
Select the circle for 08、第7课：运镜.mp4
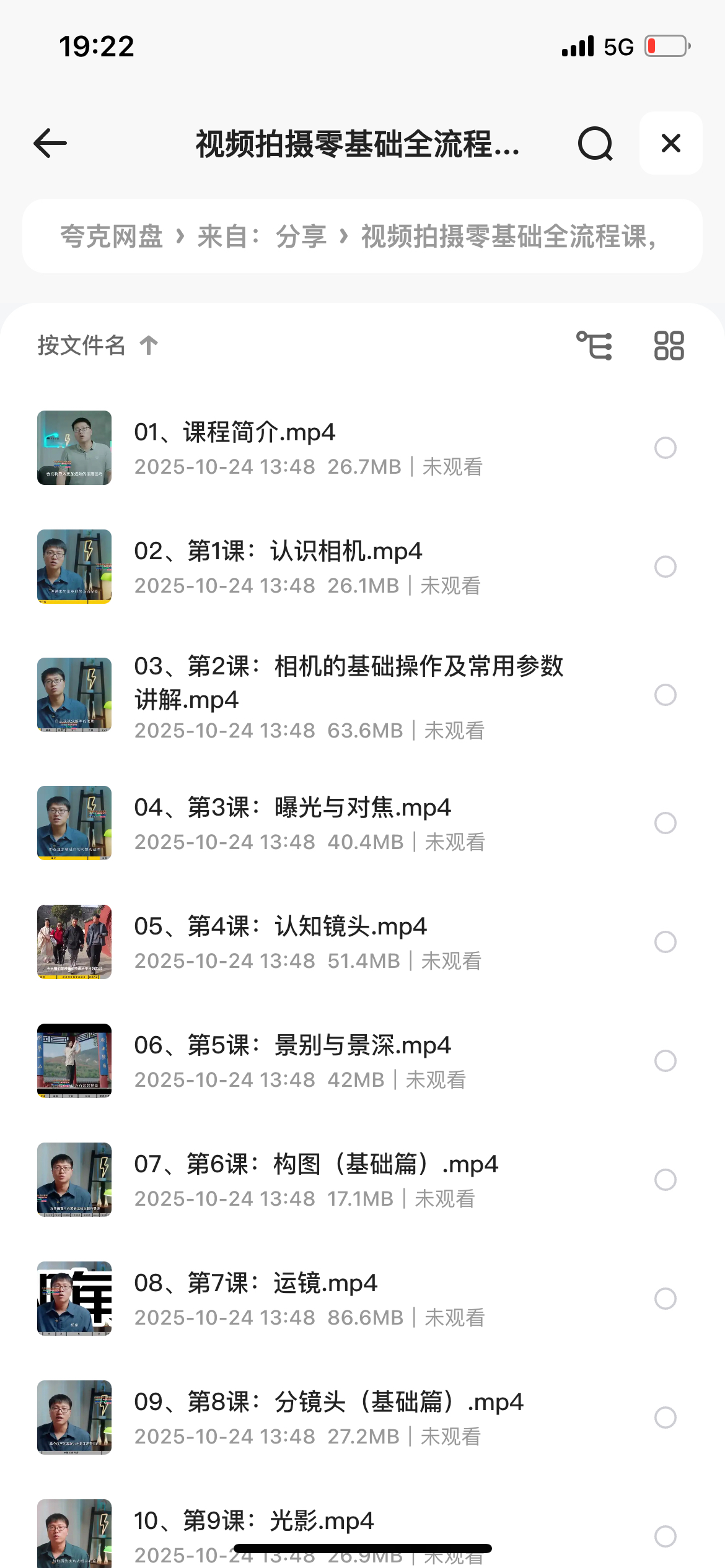coord(665,1299)
